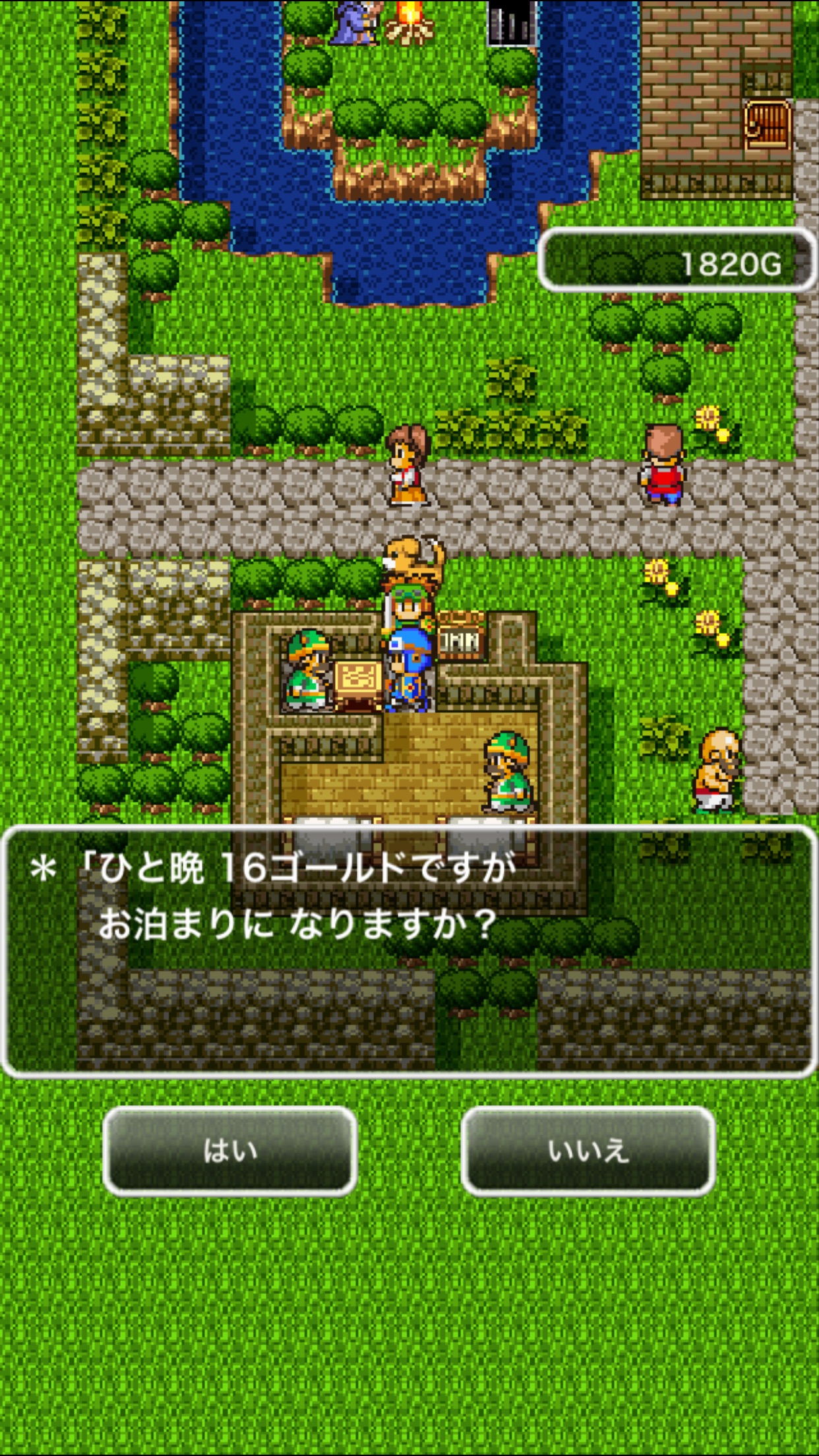Tap はい to stay at the inn

pyautogui.click(x=230, y=1151)
